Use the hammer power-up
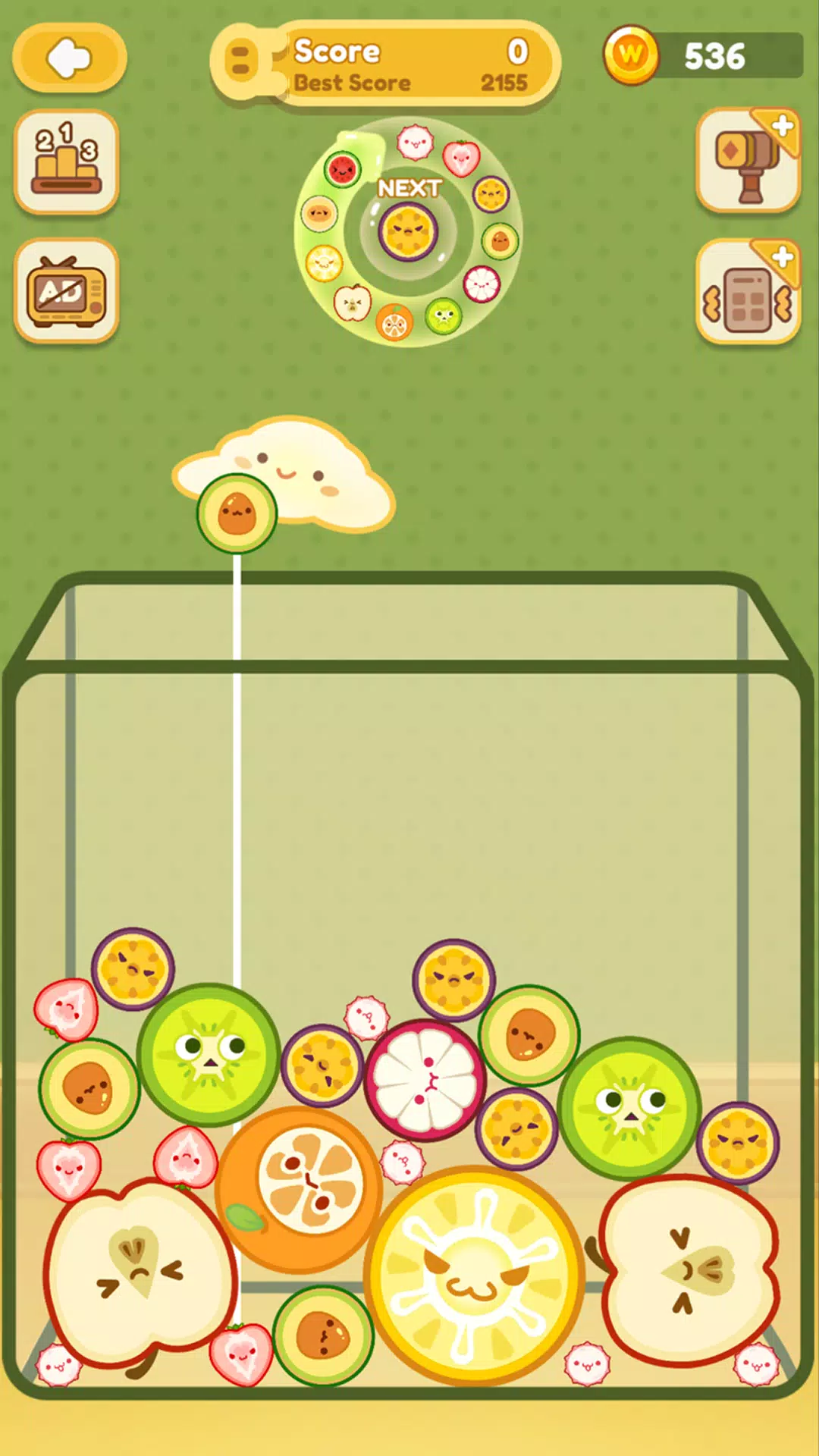This screenshot has height=1456, width=819. [748, 162]
